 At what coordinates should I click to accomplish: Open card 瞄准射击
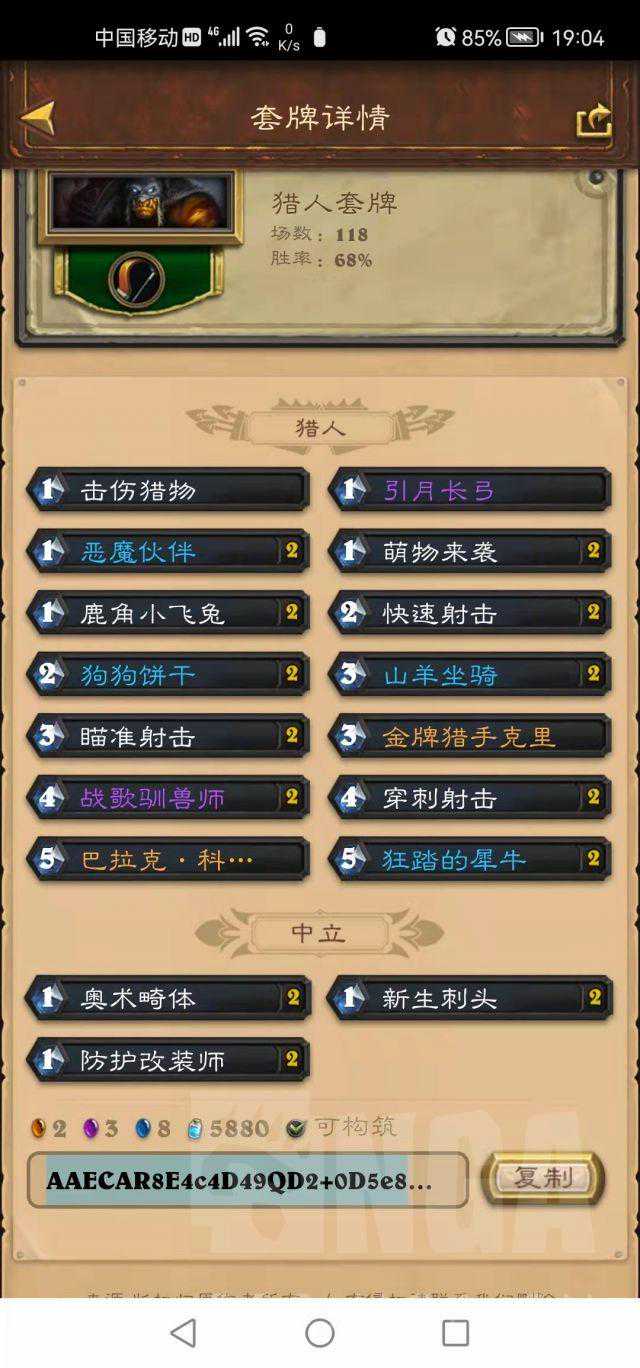click(x=168, y=737)
